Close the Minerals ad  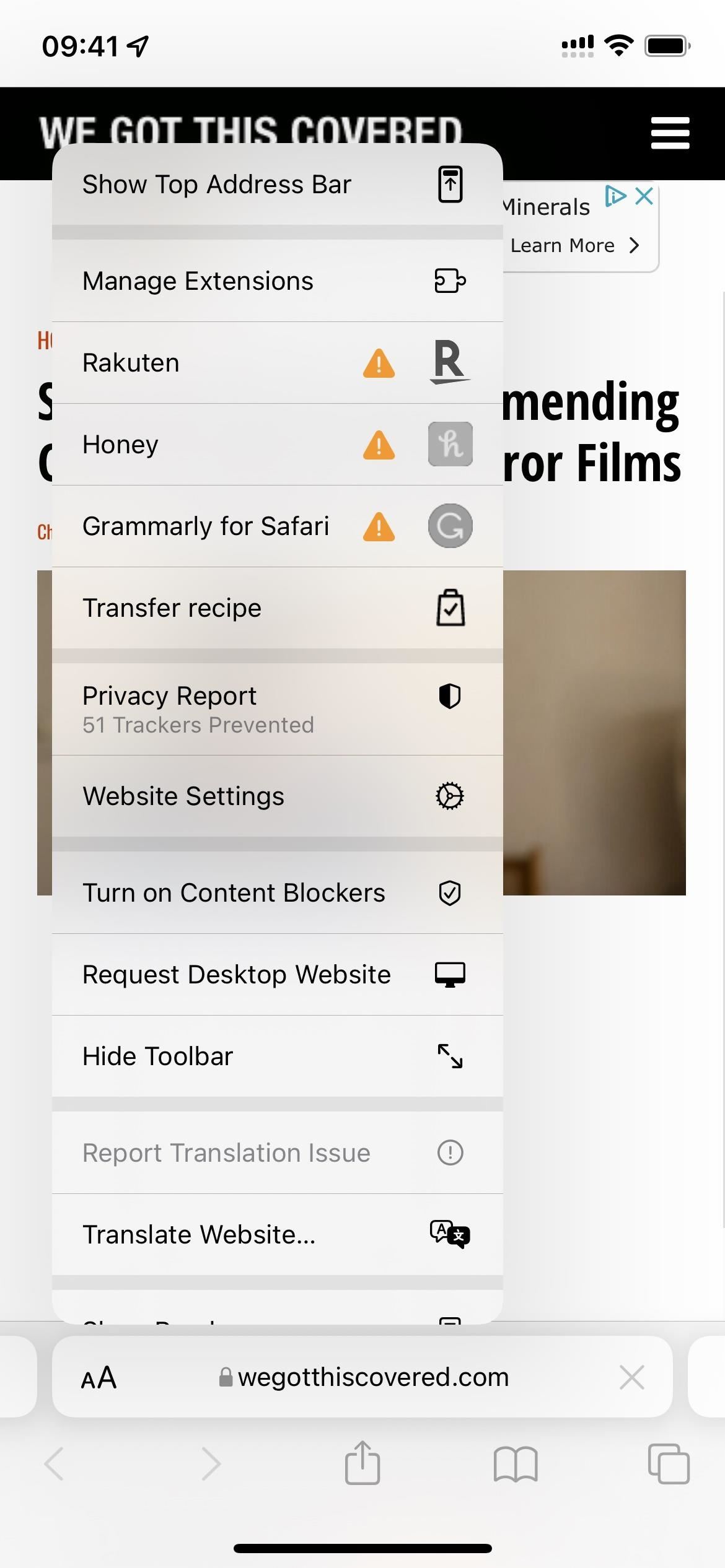(644, 196)
